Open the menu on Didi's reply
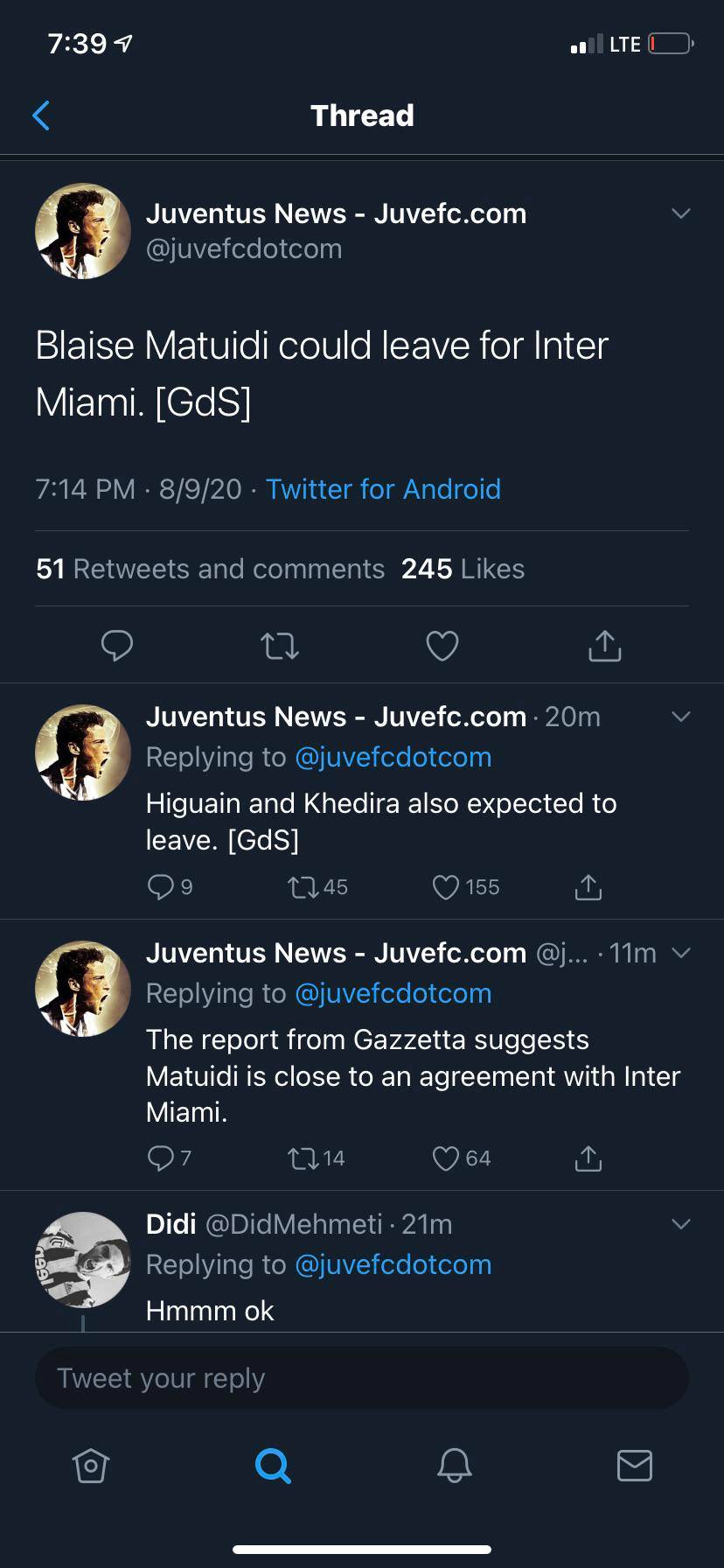724x1568 pixels. [680, 1223]
